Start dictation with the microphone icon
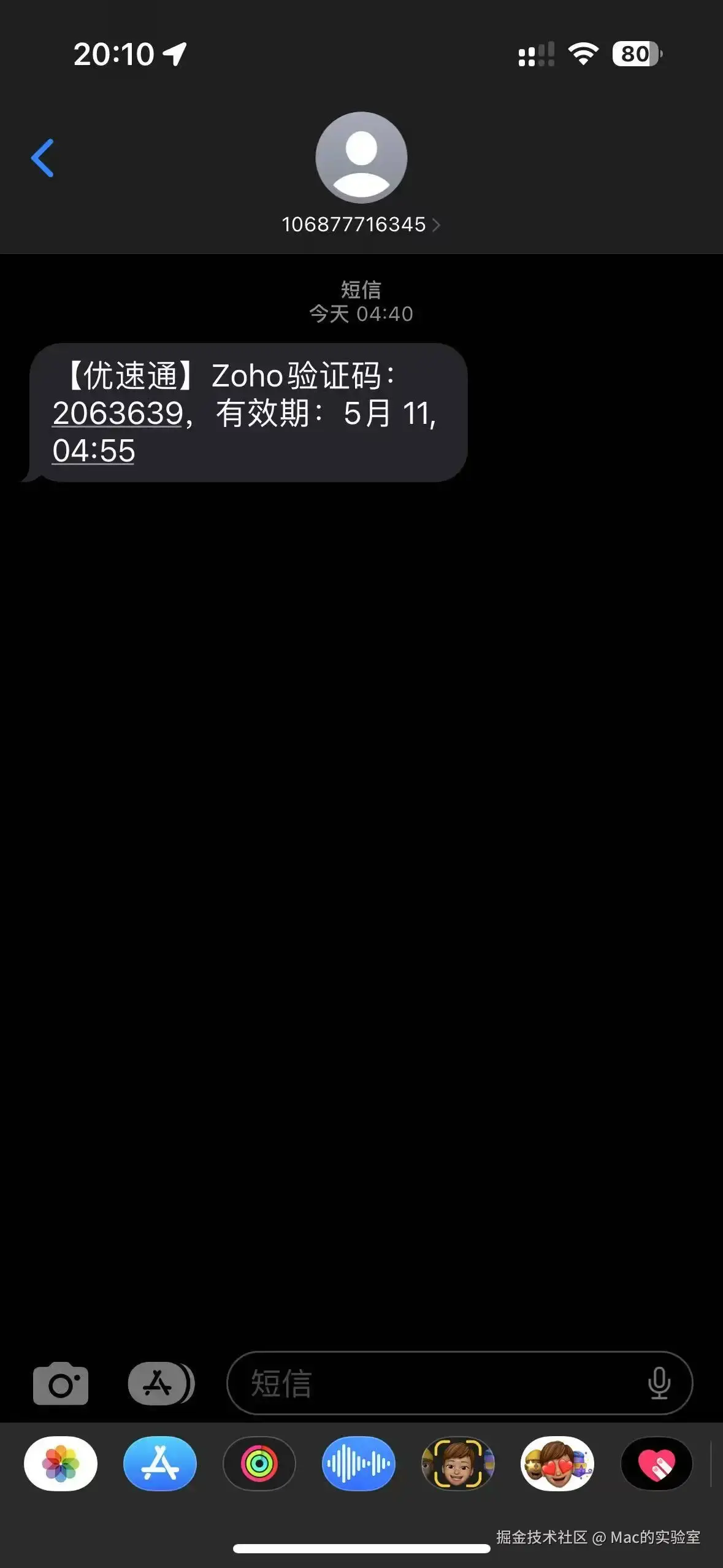 pyautogui.click(x=659, y=1383)
